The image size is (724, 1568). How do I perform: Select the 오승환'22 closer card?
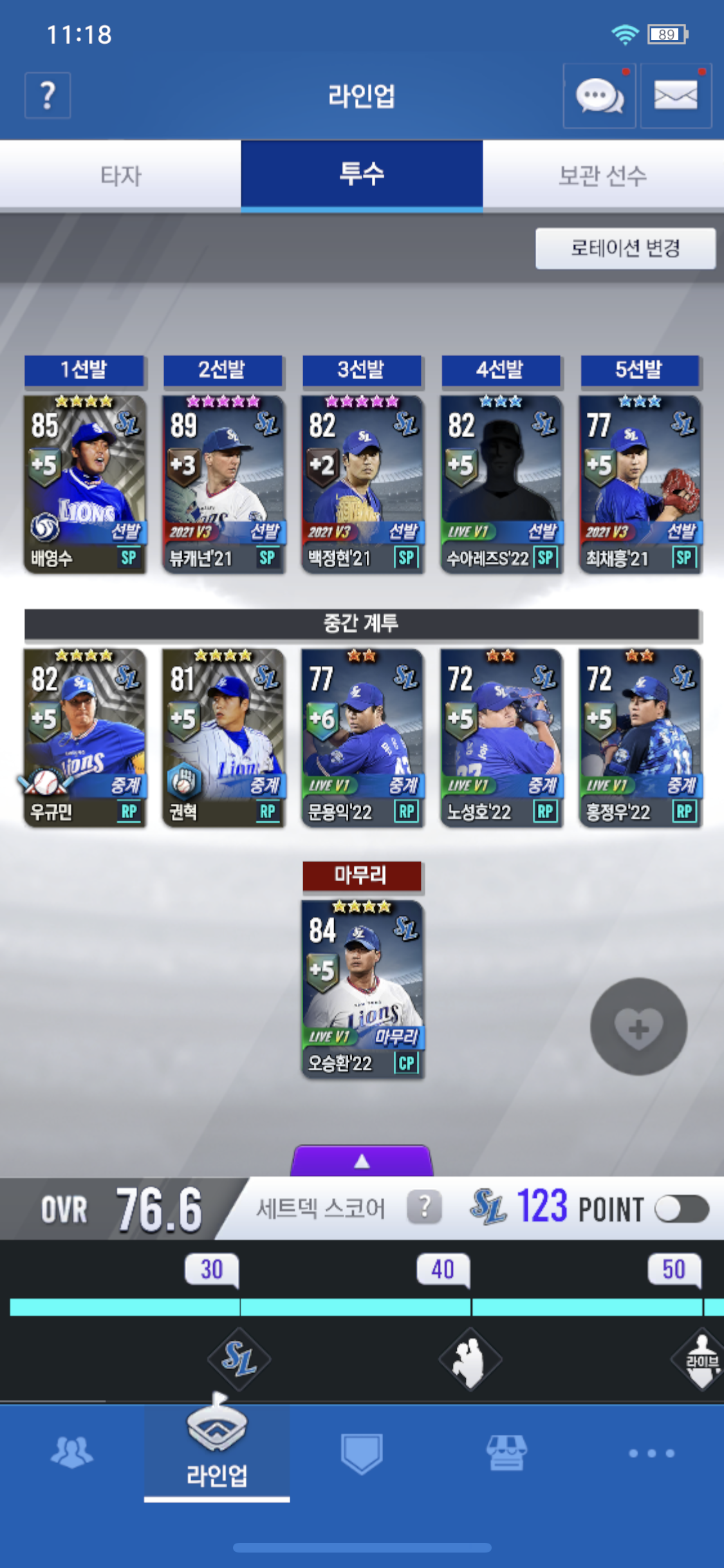pos(362,988)
